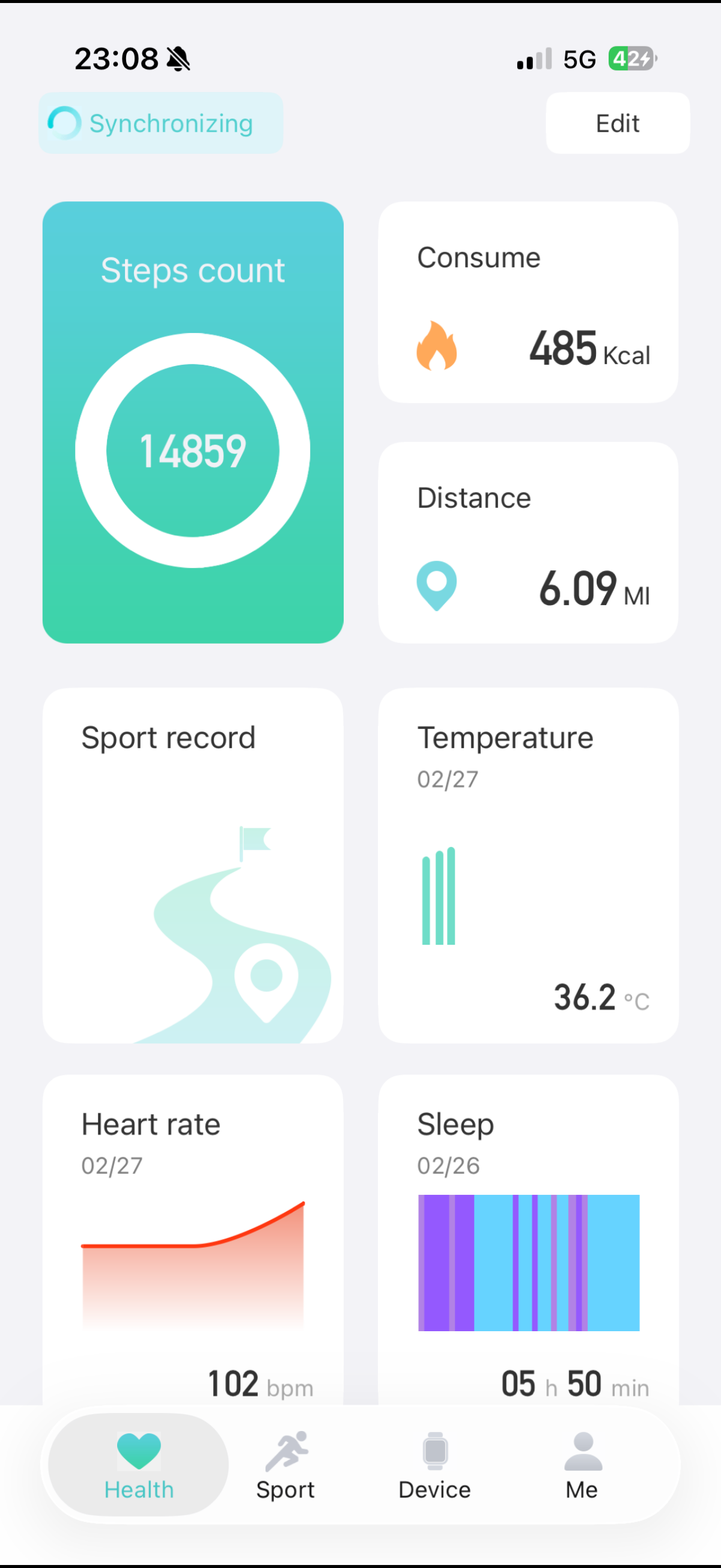Switch to the Sport tab
This screenshot has width=721, height=1568.
point(285,1465)
